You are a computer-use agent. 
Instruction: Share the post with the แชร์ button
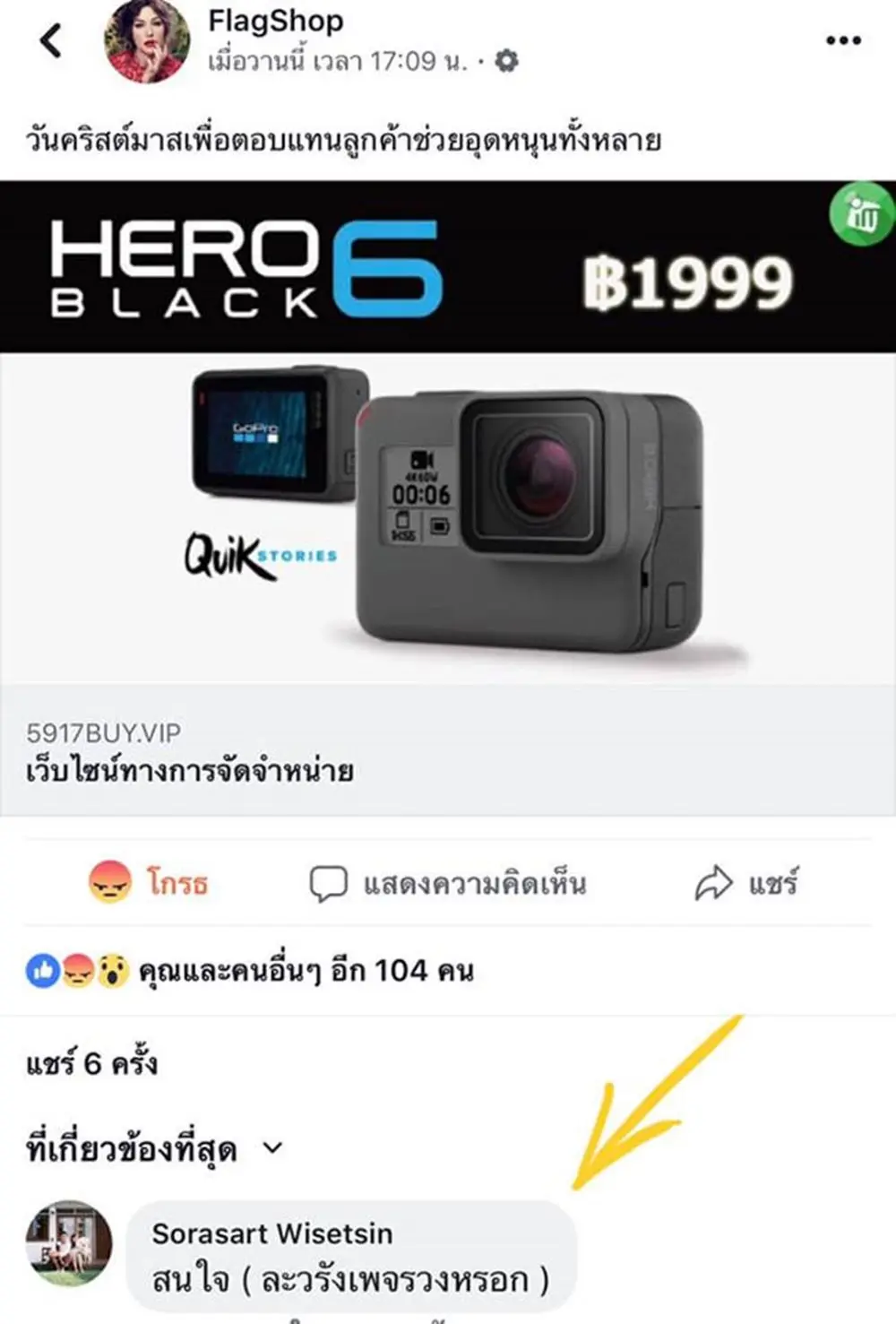[746, 884]
